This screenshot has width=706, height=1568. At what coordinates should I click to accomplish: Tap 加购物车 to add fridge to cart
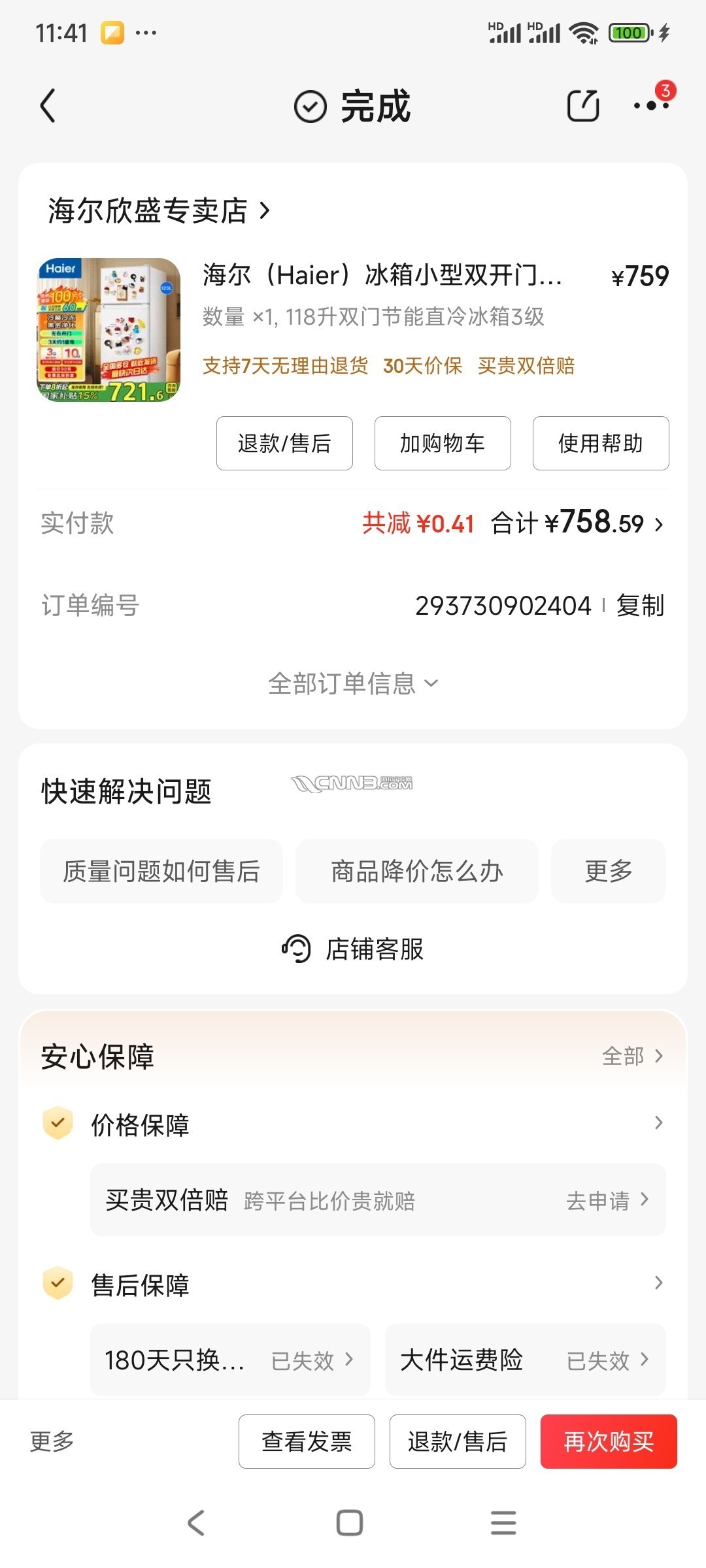click(443, 444)
